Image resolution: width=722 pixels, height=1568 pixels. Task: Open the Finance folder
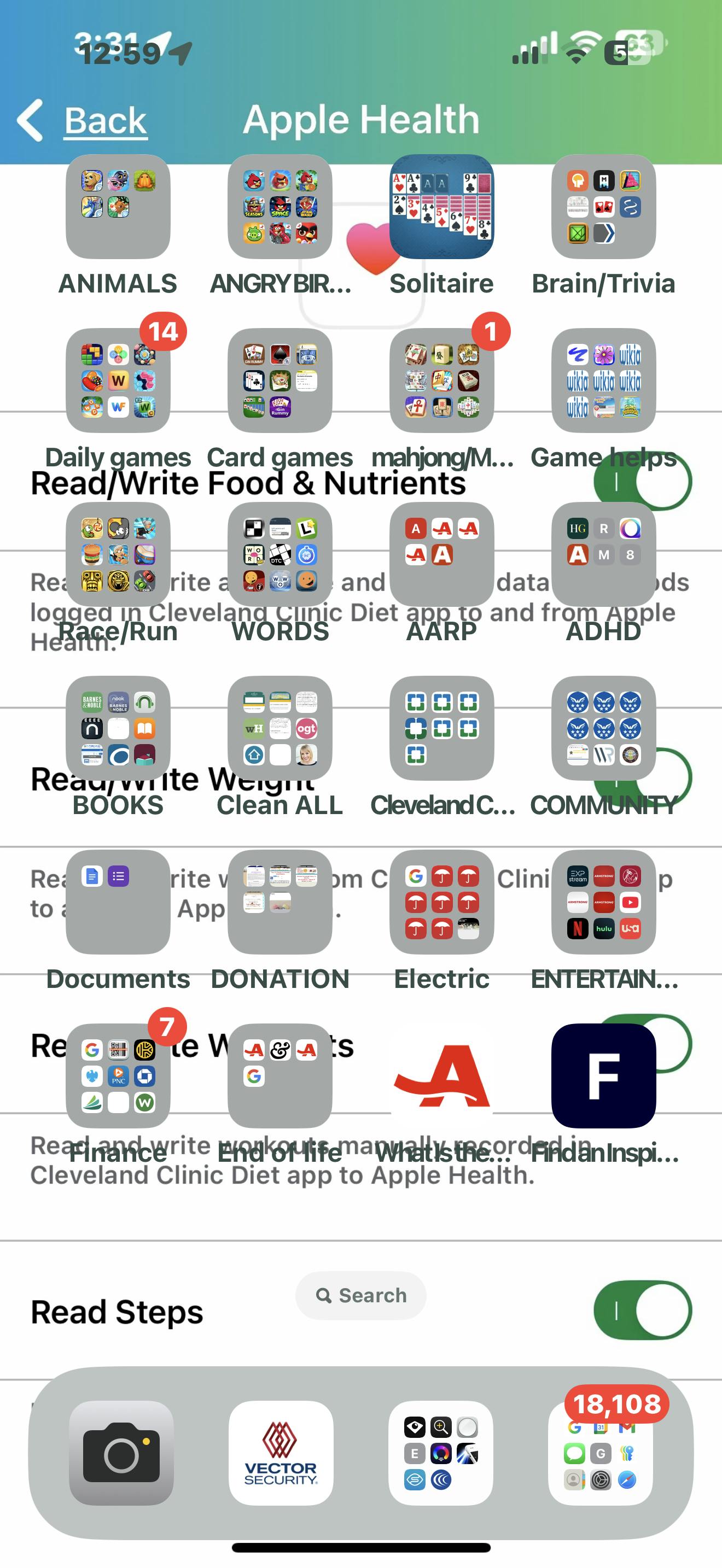(118, 1075)
